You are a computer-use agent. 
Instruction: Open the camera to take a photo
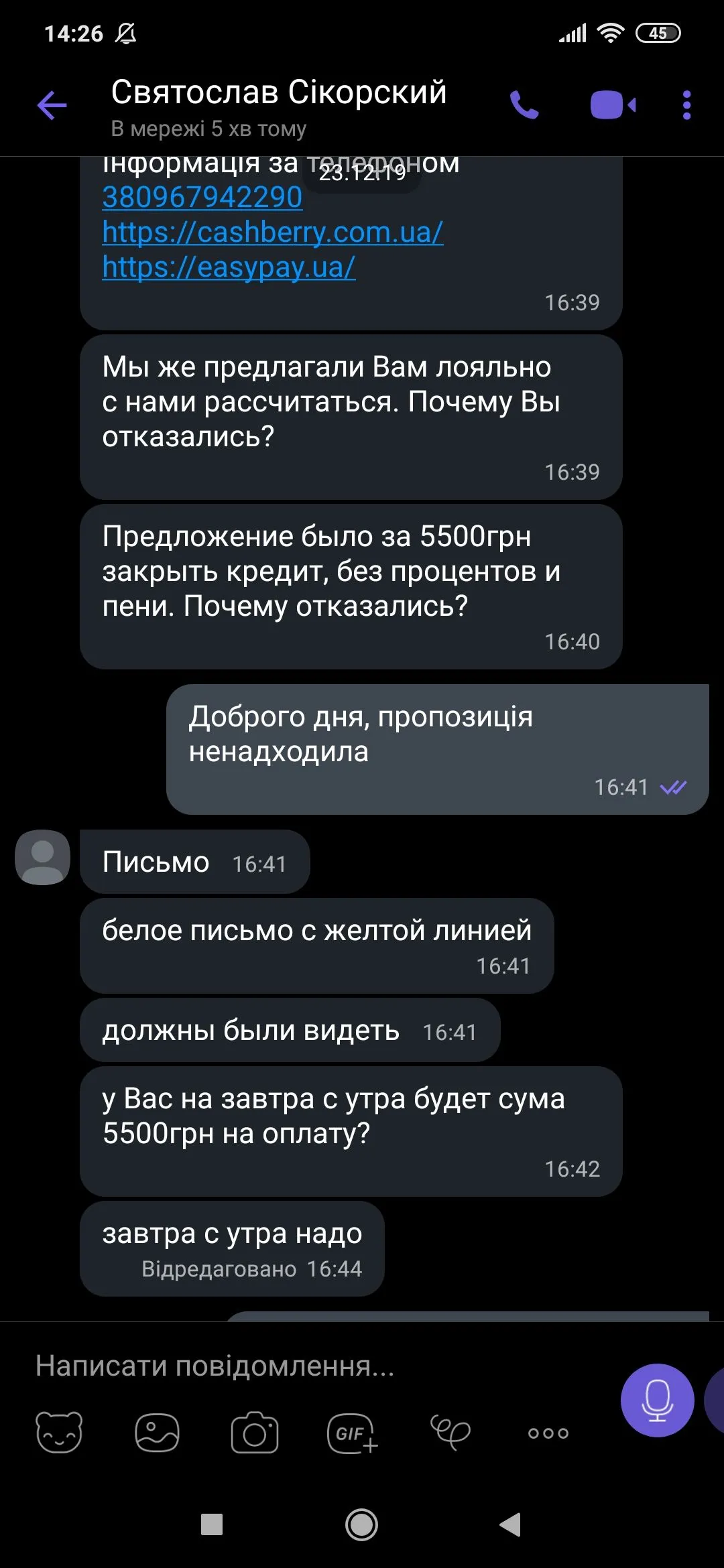click(254, 1433)
